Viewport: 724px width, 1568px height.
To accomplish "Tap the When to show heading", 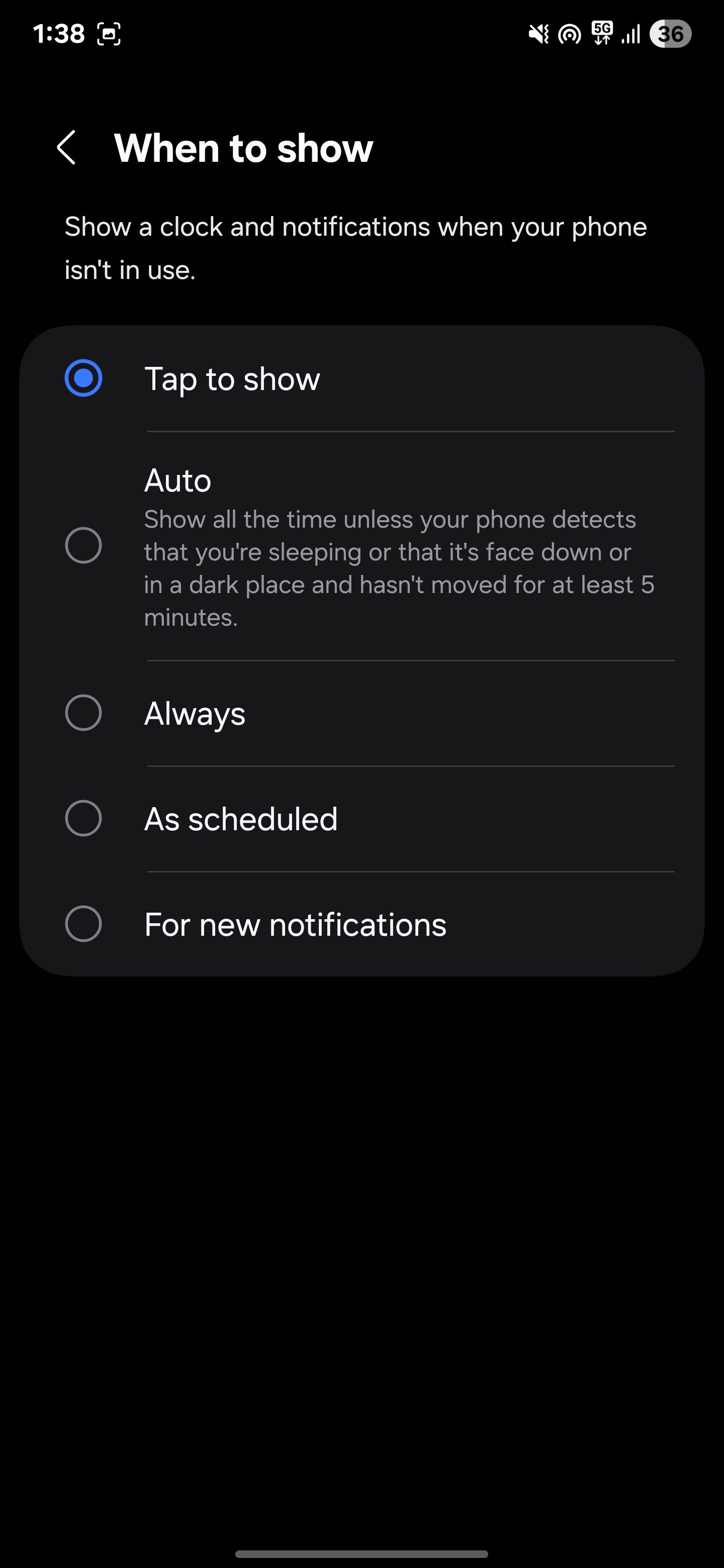I will tap(243, 148).
